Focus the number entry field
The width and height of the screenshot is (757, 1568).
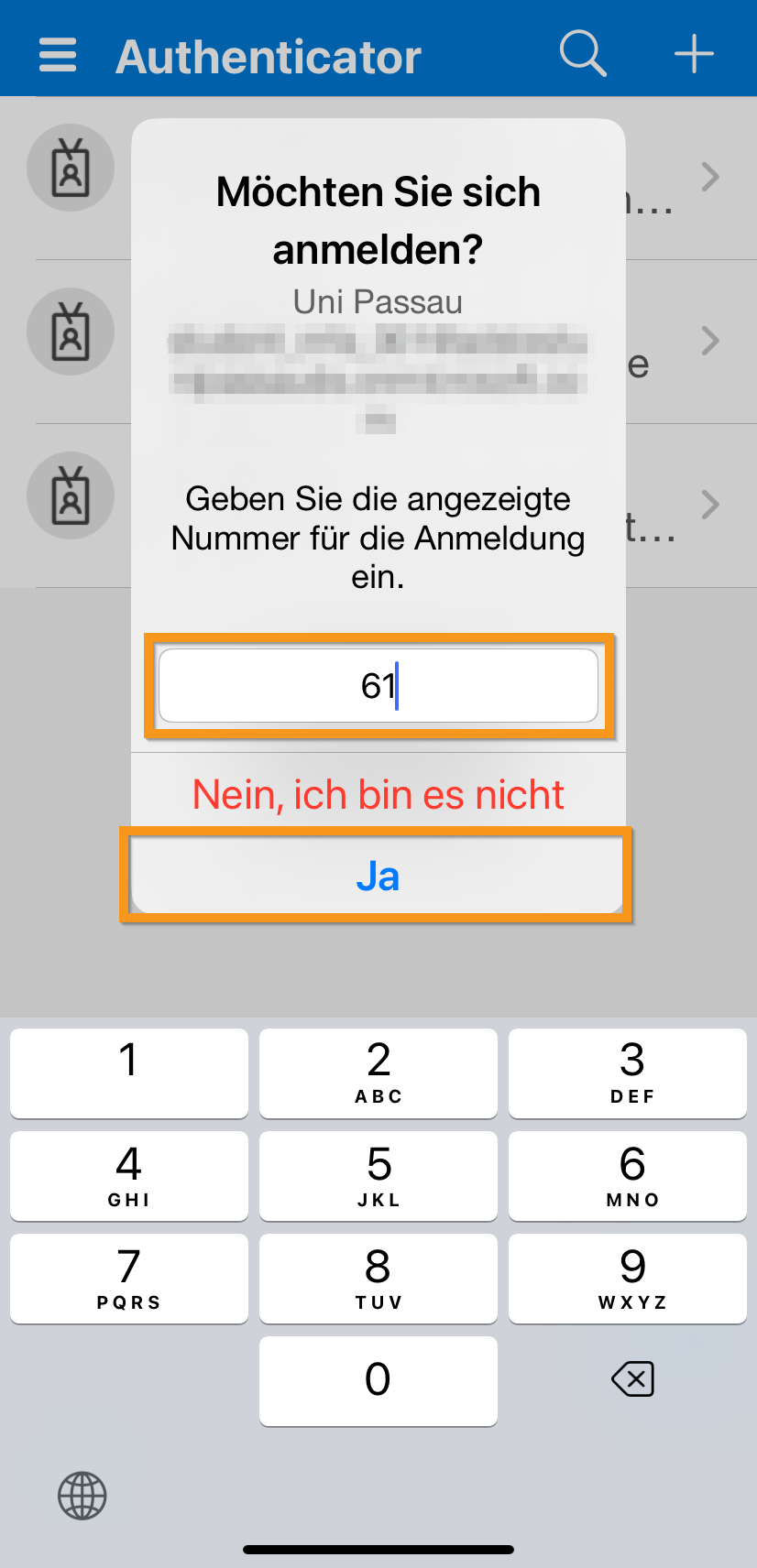pos(378,686)
